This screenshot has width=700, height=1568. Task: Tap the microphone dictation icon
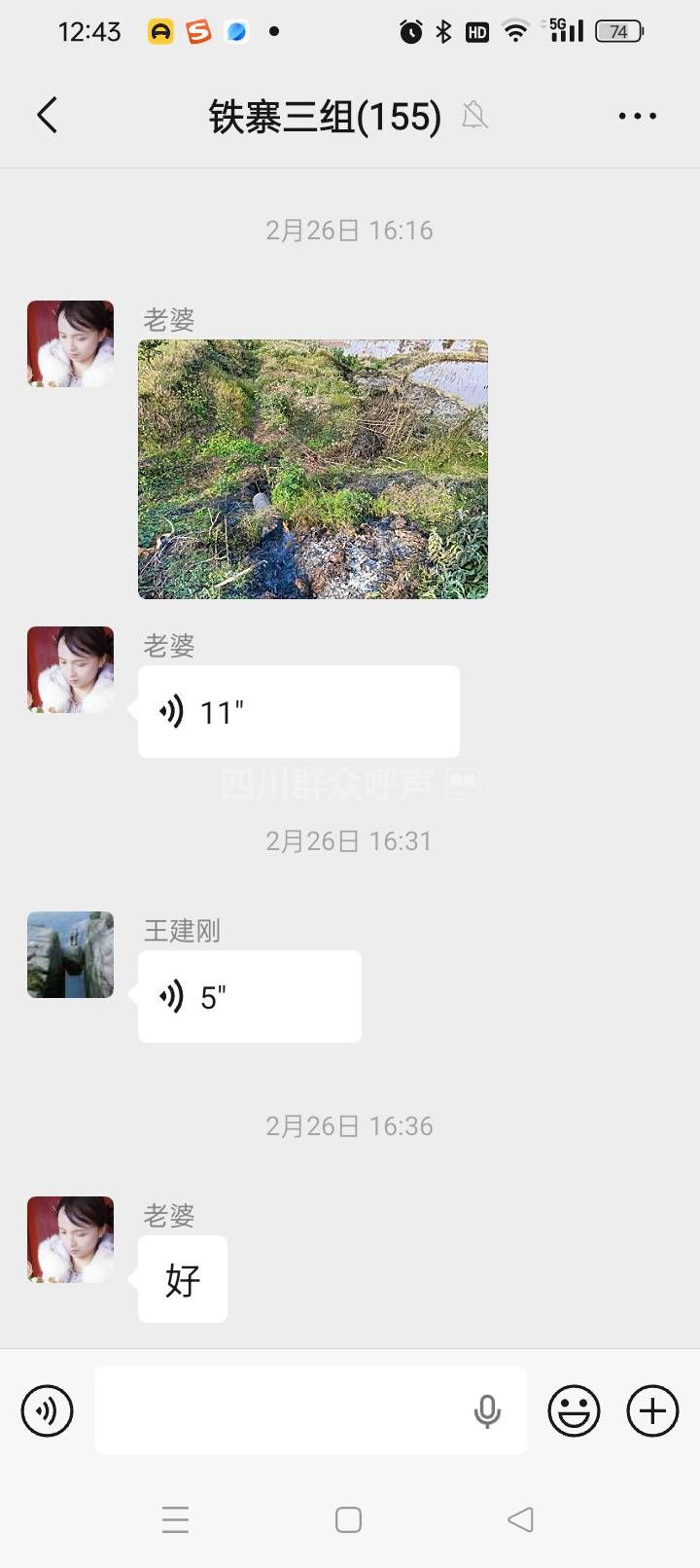coord(487,1410)
